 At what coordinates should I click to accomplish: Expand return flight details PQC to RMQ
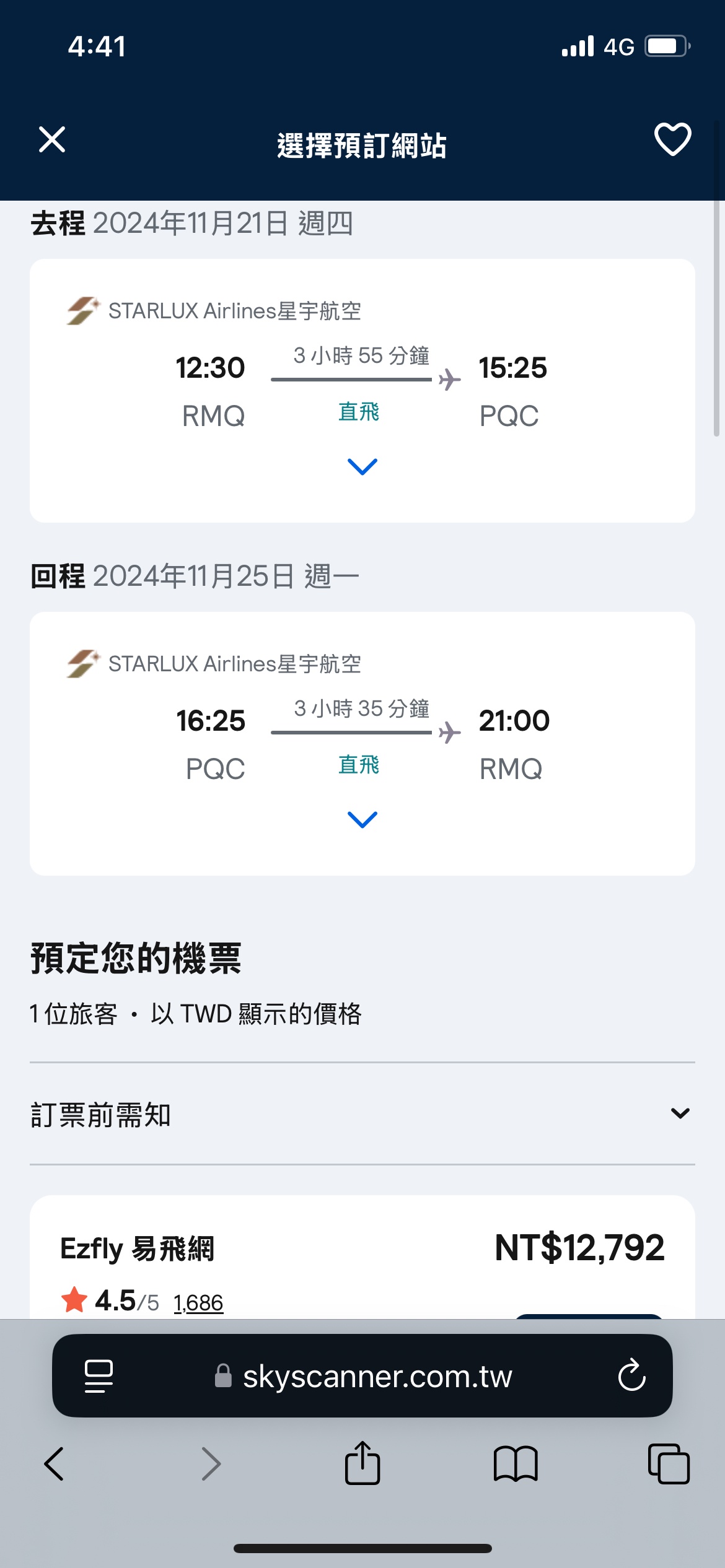point(362,819)
